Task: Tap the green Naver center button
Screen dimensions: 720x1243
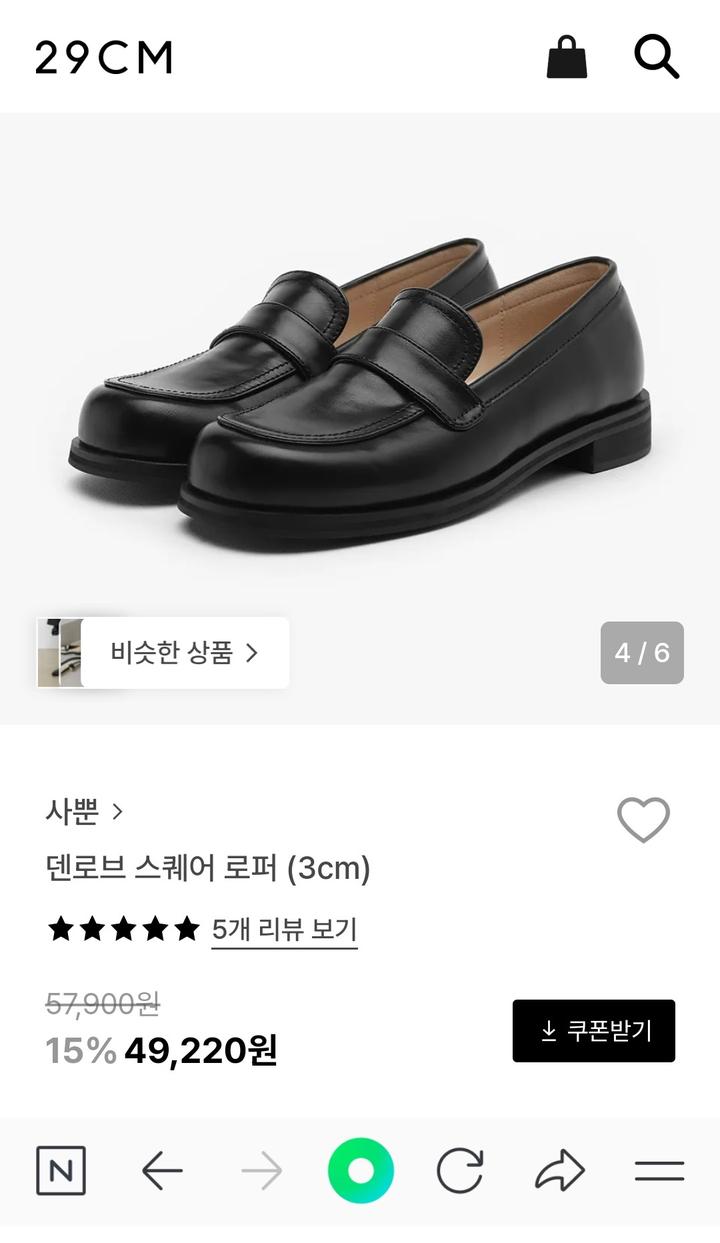Action: point(361,1171)
